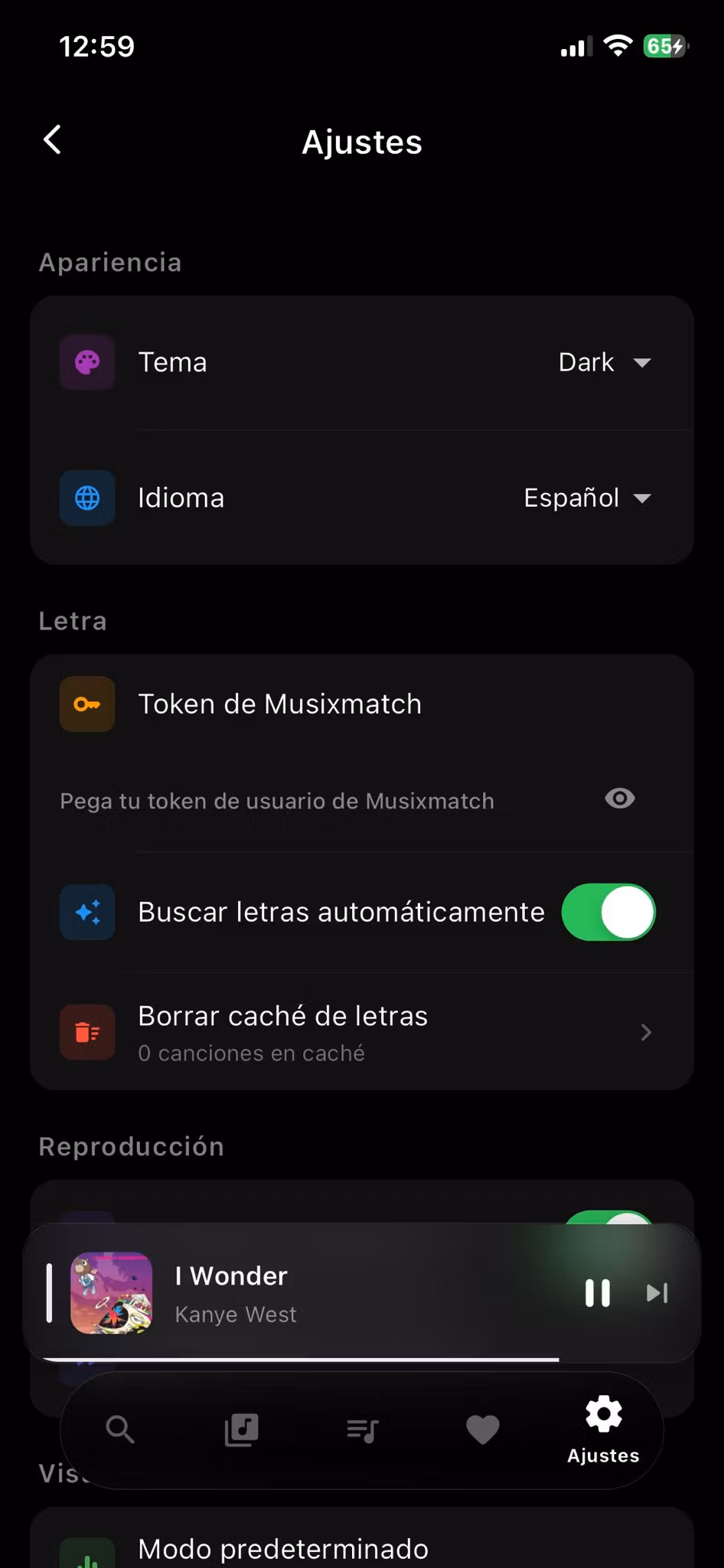
Task: Open the Tema dropdown showing Dark
Action: coord(605,362)
